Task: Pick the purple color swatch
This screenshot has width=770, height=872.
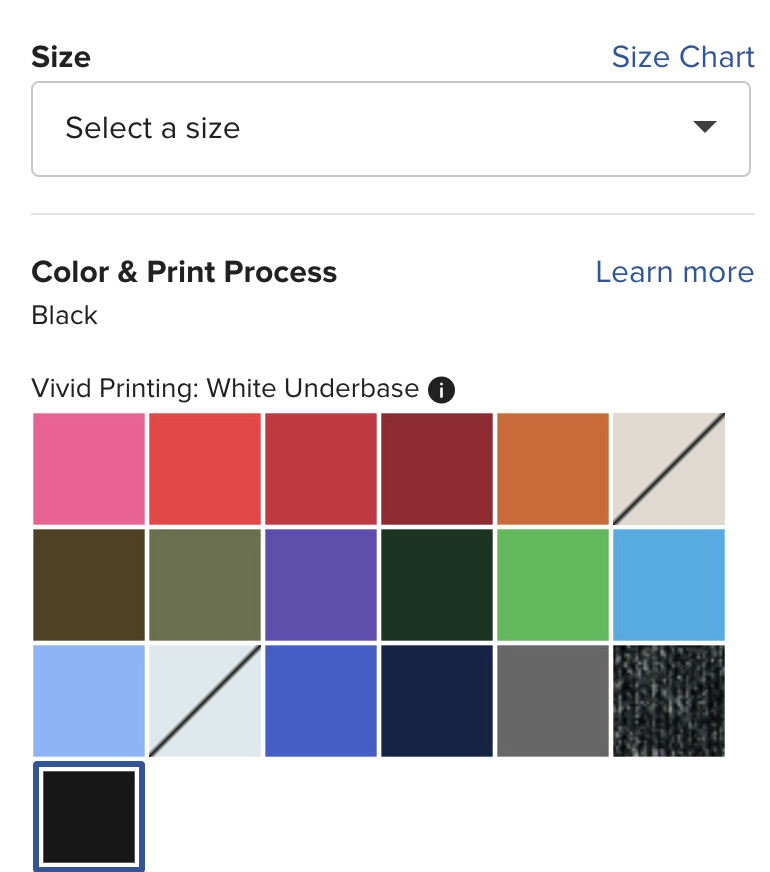Action: pos(321,585)
